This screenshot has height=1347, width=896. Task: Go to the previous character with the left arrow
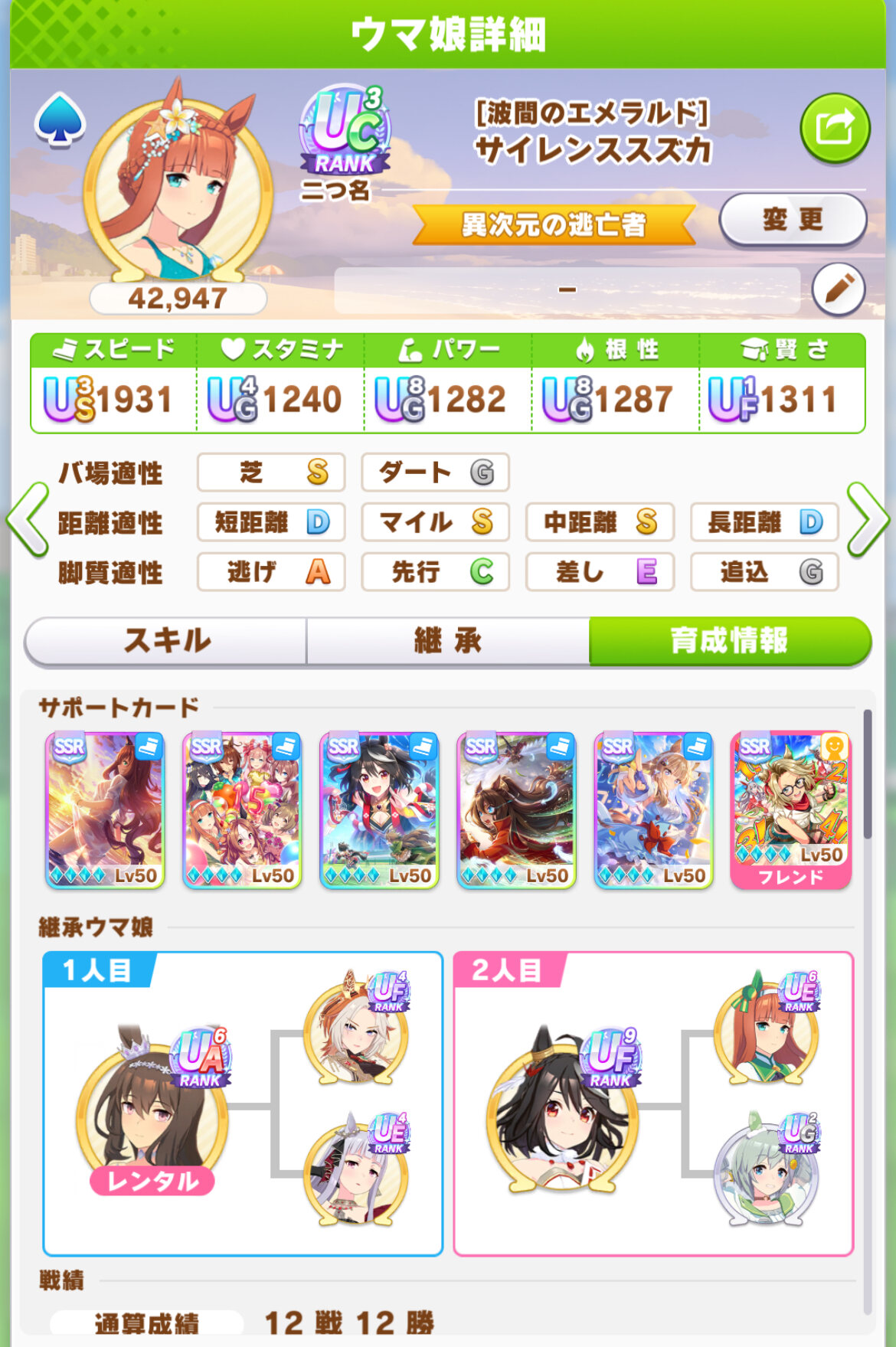[x=27, y=519]
